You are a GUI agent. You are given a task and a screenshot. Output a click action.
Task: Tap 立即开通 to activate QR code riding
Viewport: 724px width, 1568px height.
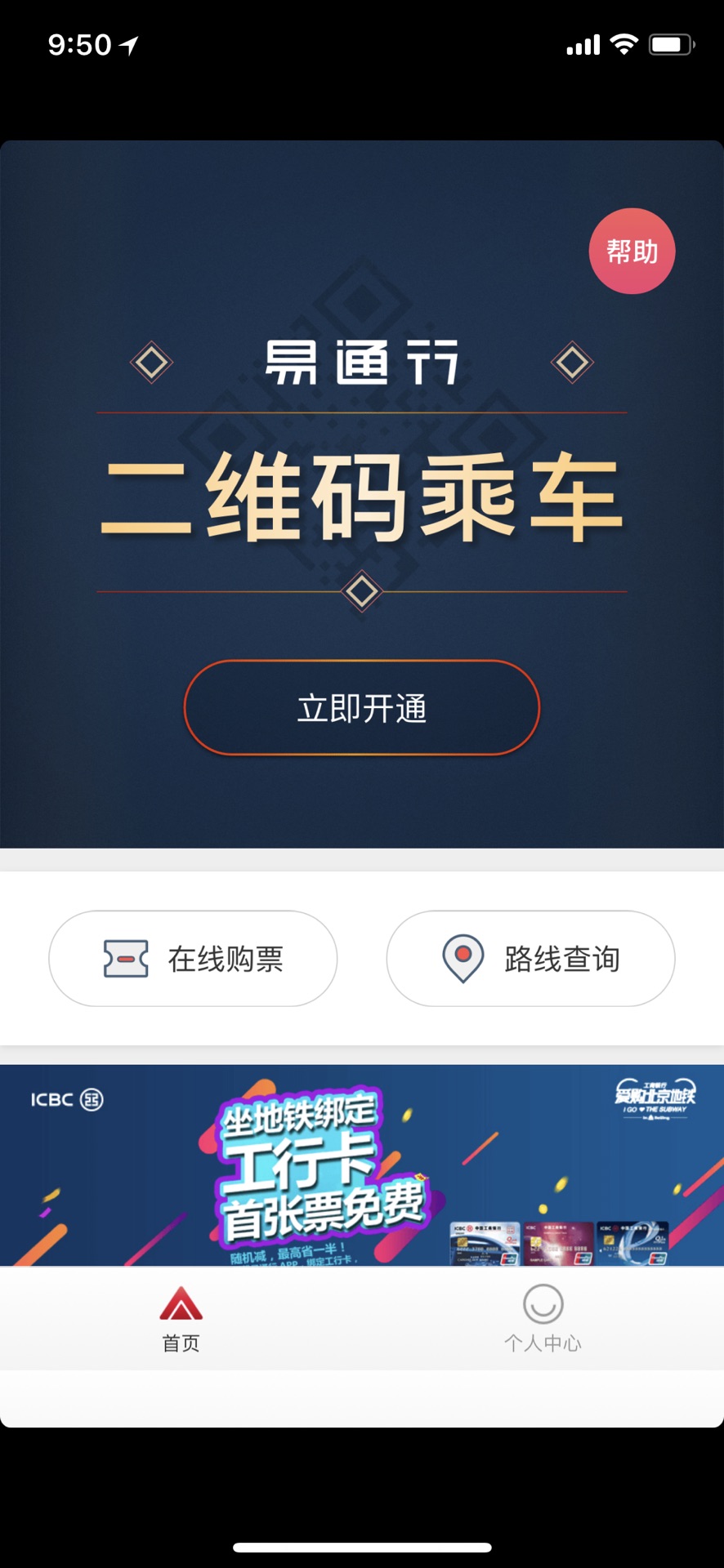coord(362,708)
